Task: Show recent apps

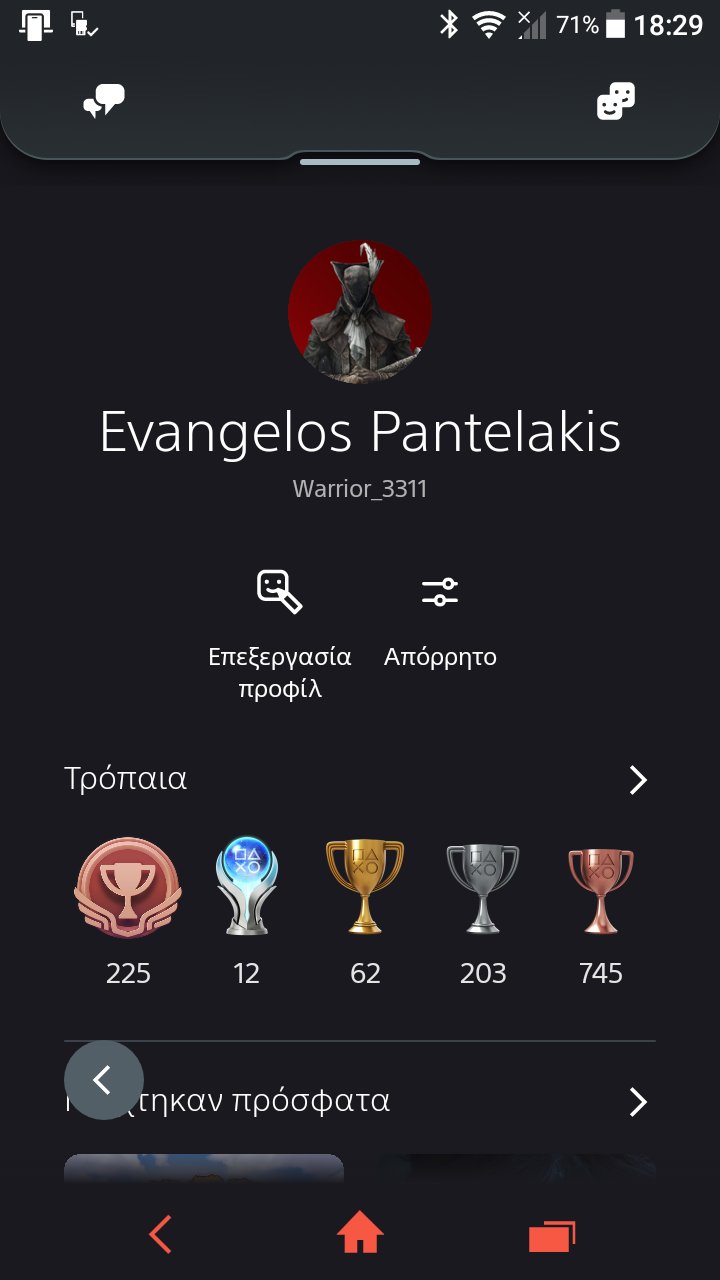Action: coord(552,1235)
